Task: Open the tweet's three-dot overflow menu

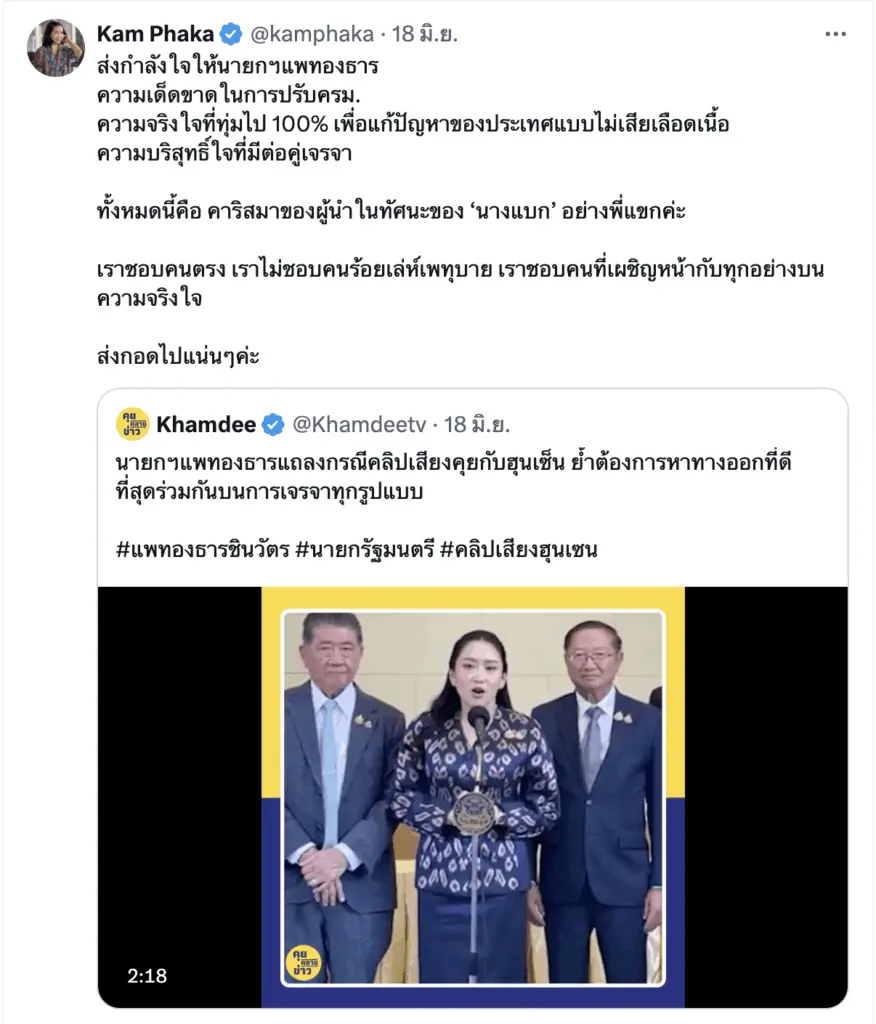Action: coord(835,34)
